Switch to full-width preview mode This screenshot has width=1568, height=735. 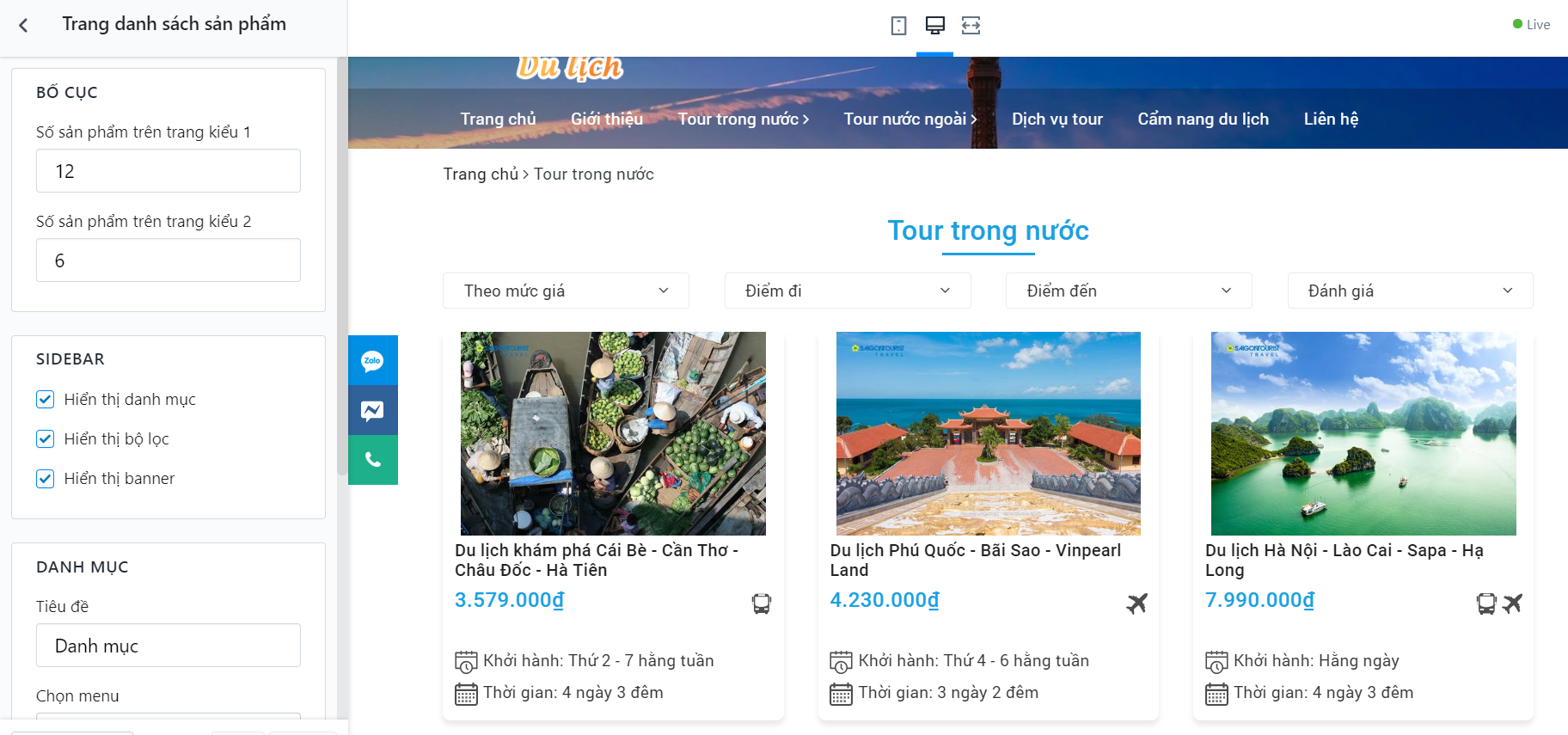pos(971,26)
